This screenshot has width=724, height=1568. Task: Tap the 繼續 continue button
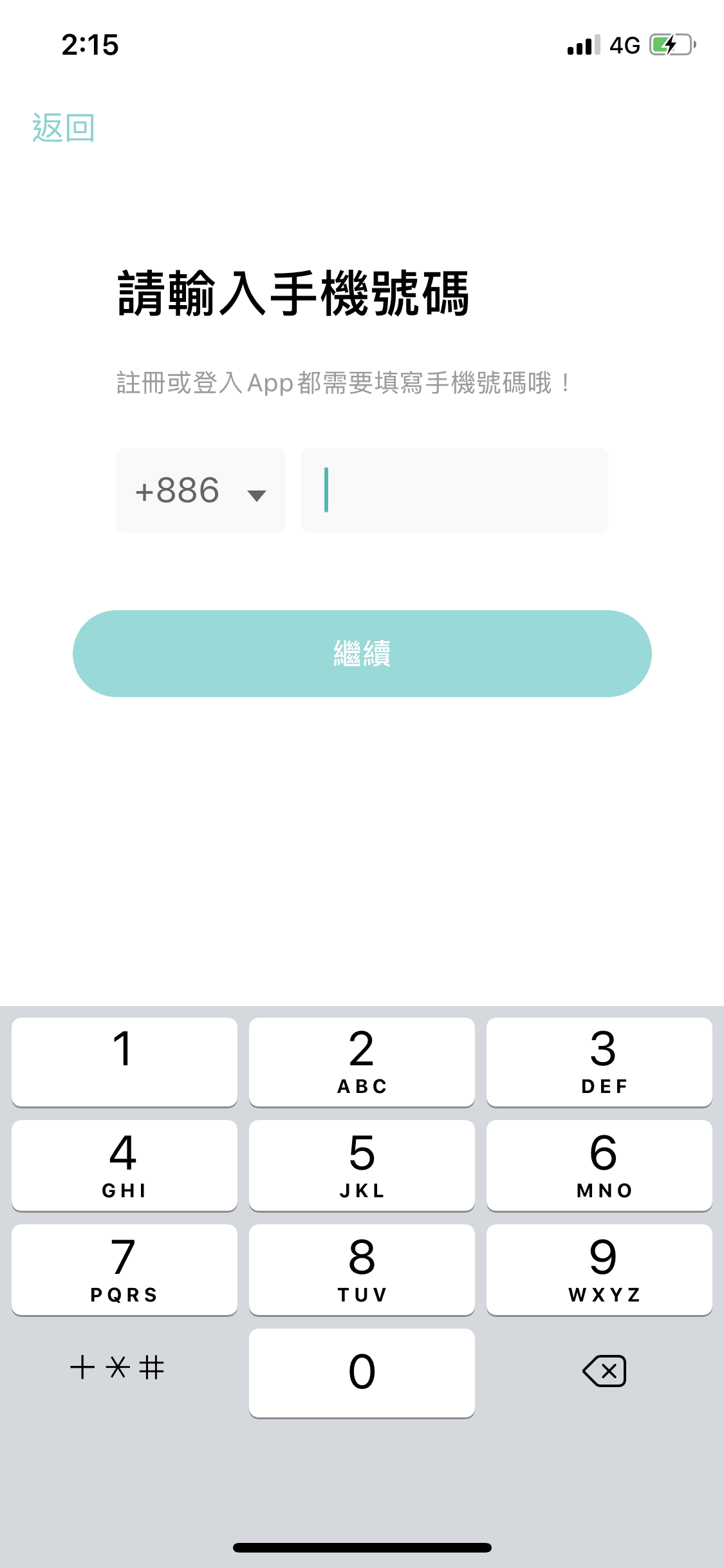tap(362, 653)
